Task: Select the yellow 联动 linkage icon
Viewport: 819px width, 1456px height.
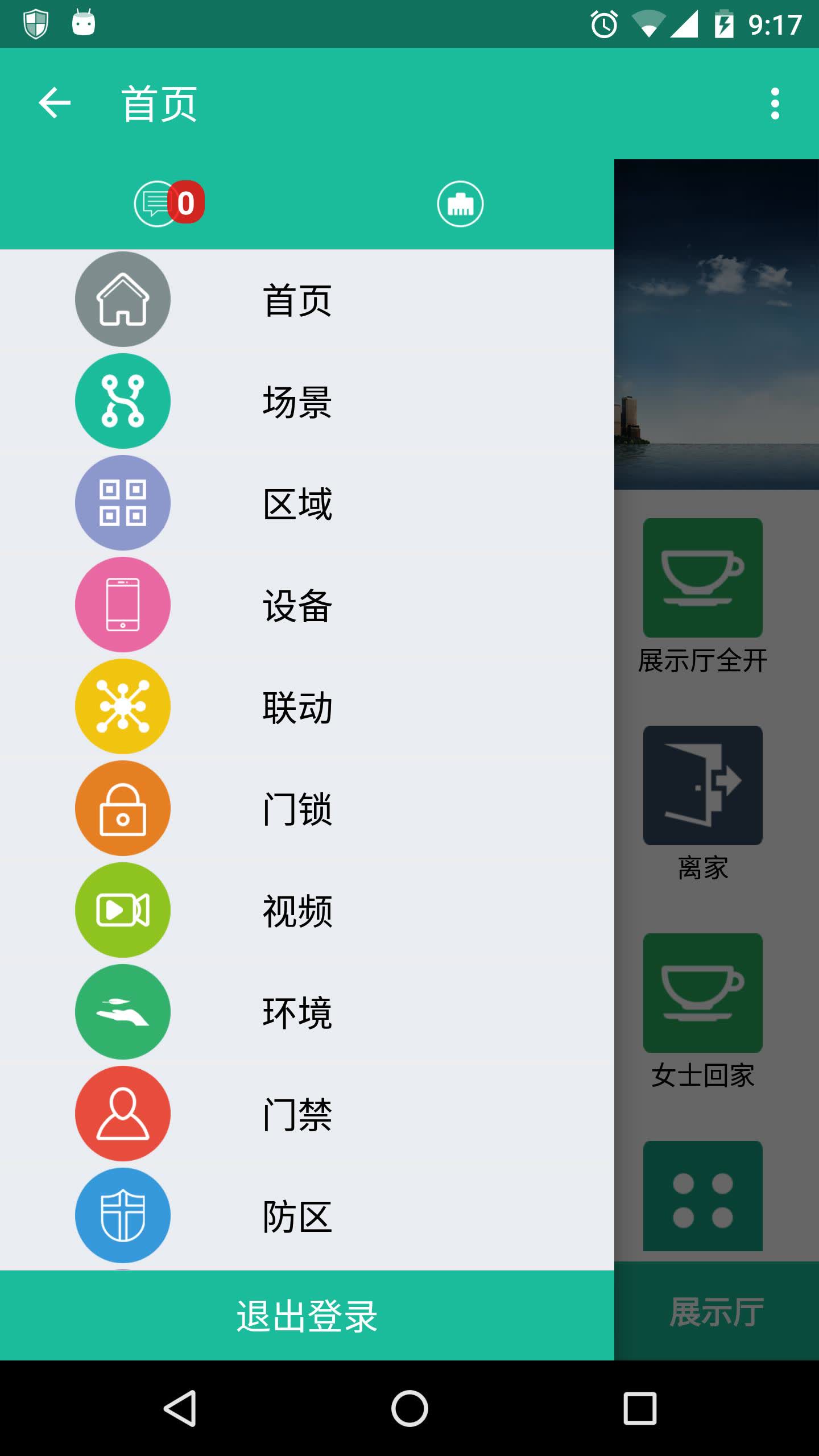Action: click(x=122, y=706)
